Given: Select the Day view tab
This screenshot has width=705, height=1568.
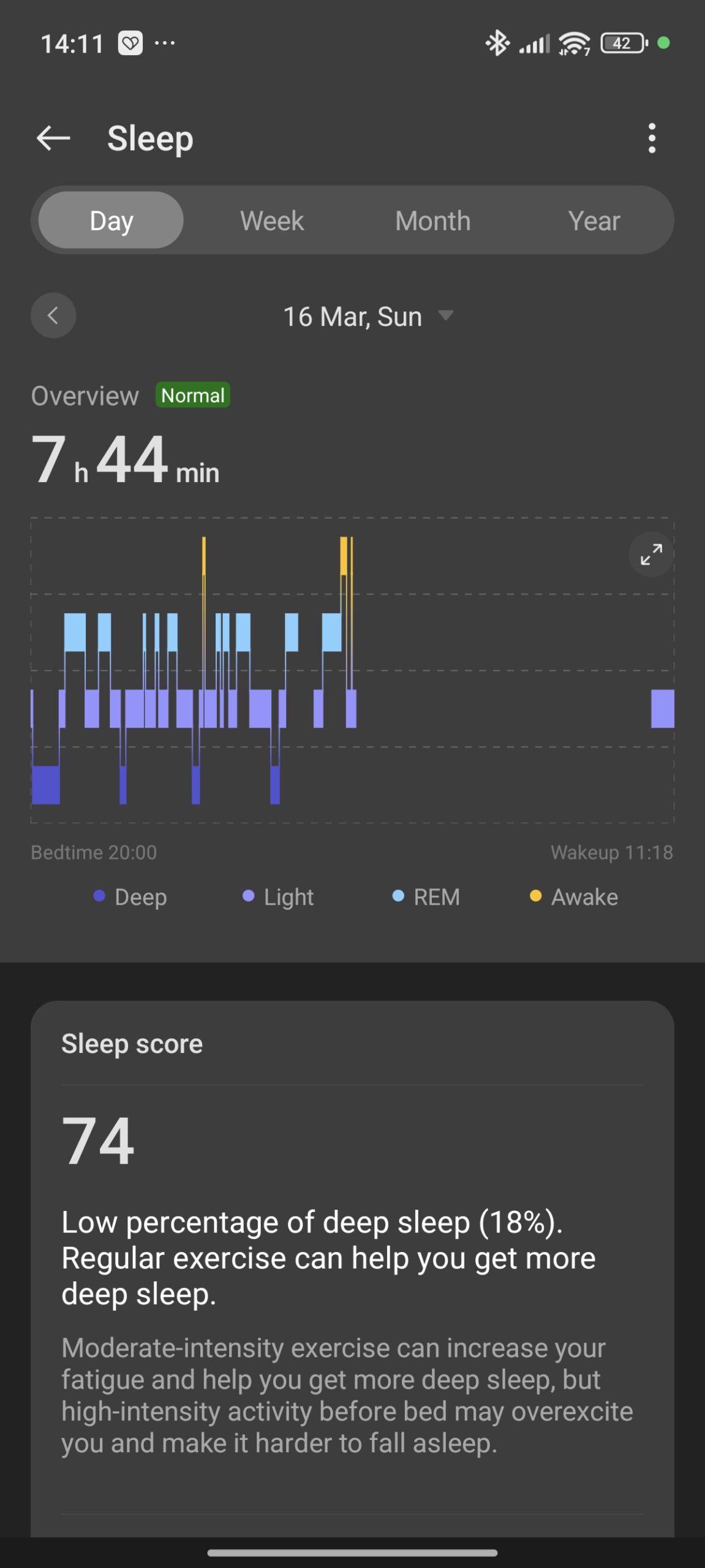Looking at the screenshot, I should [x=111, y=221].
